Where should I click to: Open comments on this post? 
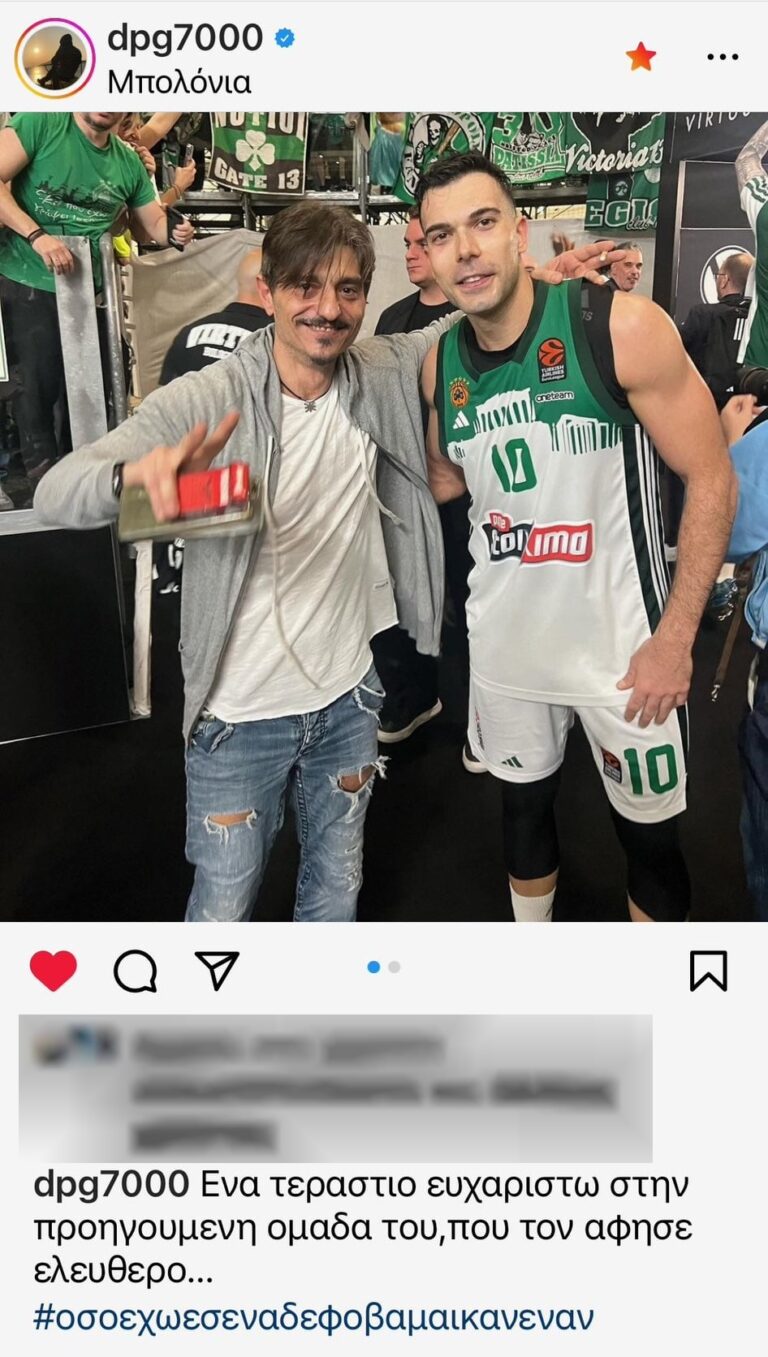tap(135, 970)
